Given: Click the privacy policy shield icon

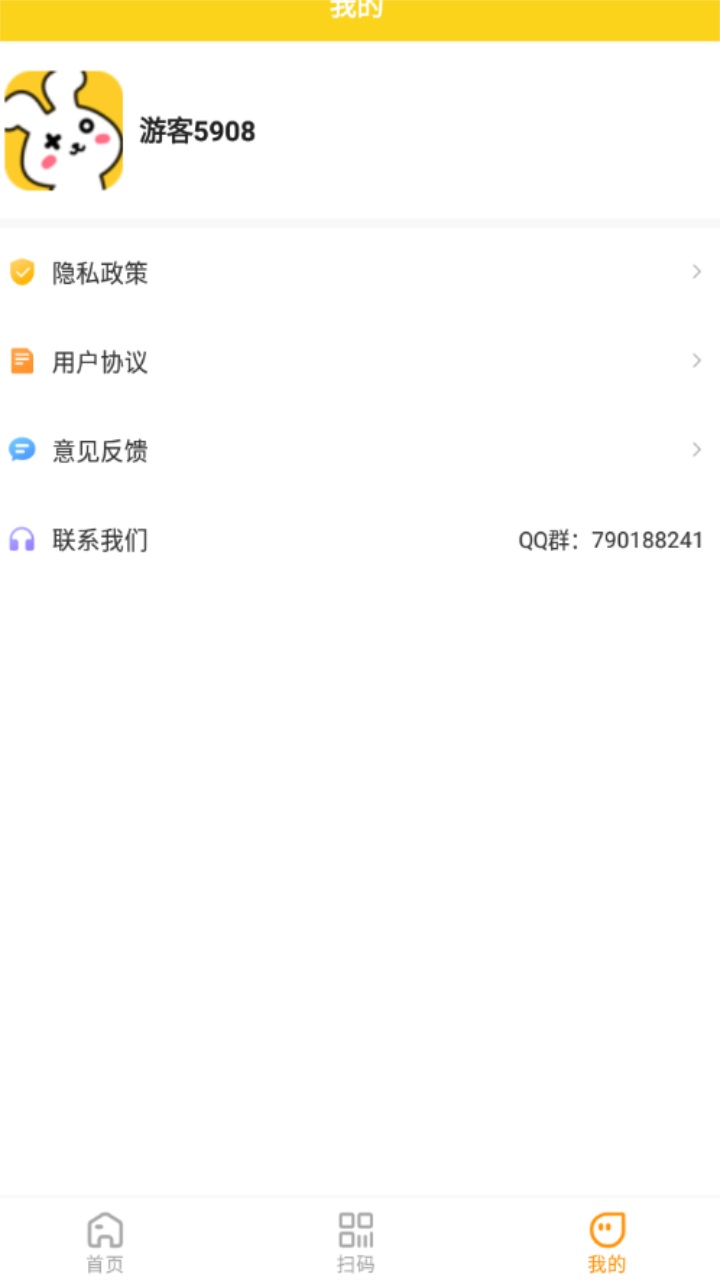Looking at the screenshot, I should coord(22,272).
